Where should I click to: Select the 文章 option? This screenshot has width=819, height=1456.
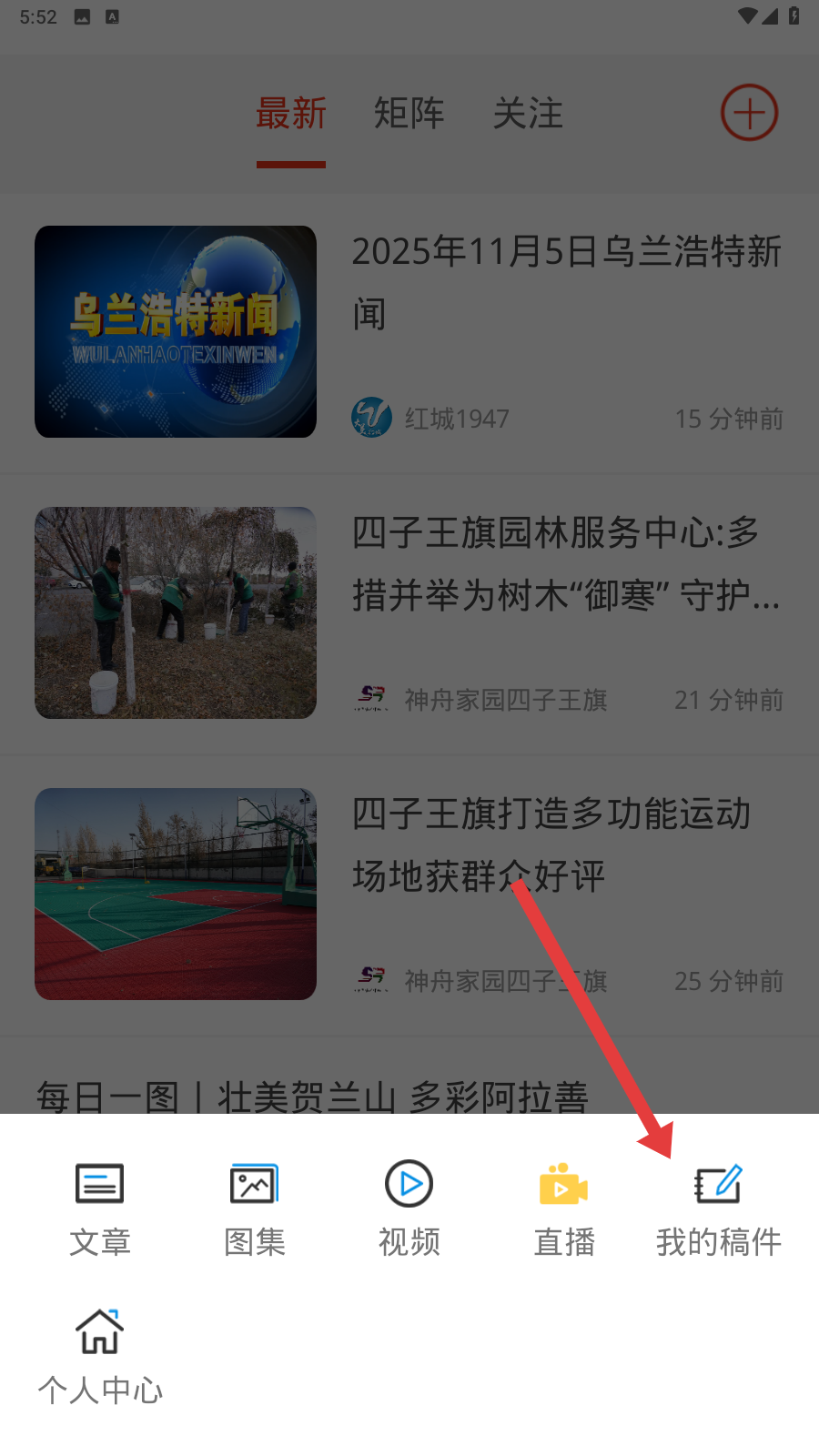click(x=100, y=1208)
